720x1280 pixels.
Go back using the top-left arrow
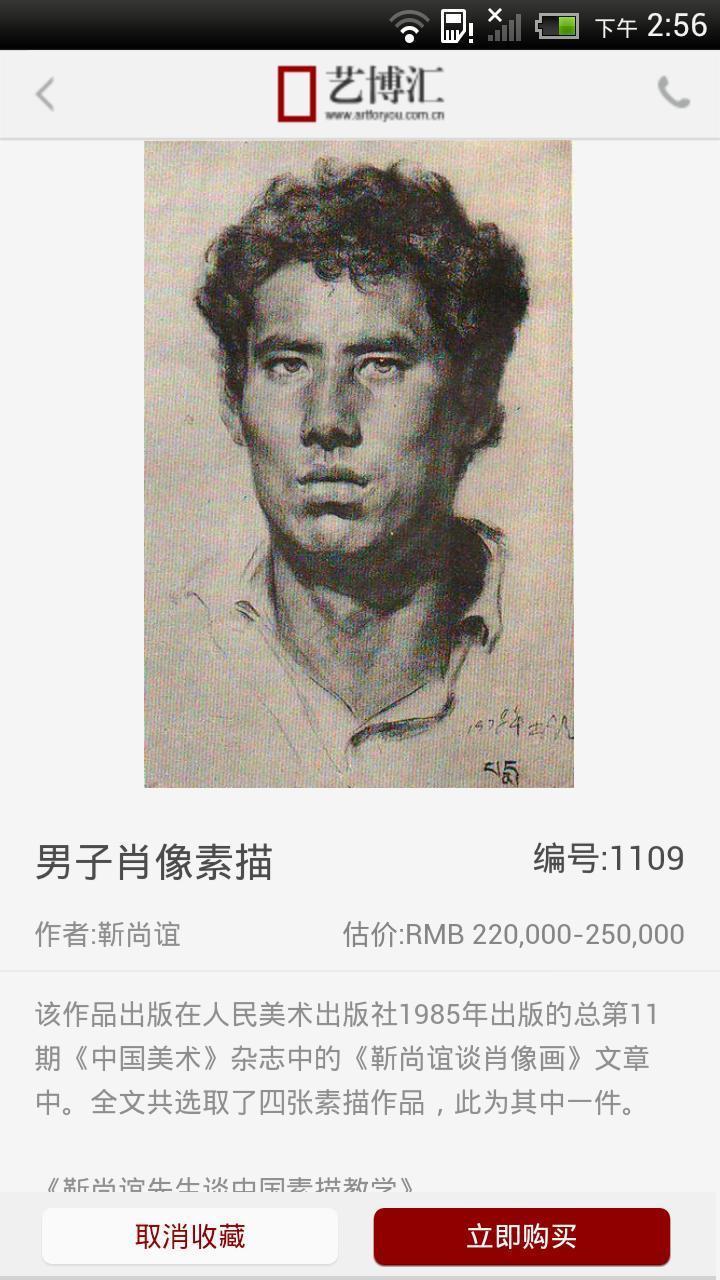(45, 94)
